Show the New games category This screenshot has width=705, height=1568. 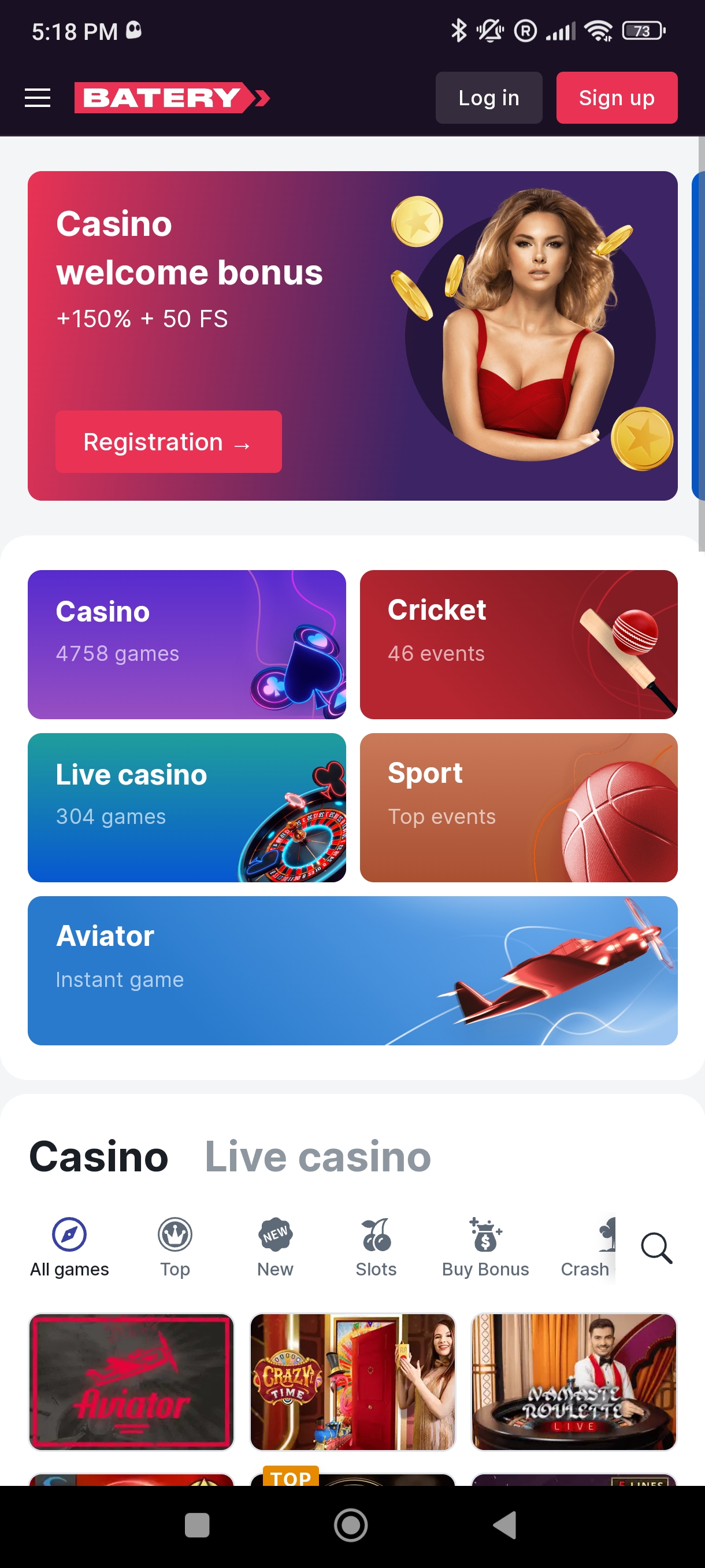pyautogui.click(x=275, y=1247)
